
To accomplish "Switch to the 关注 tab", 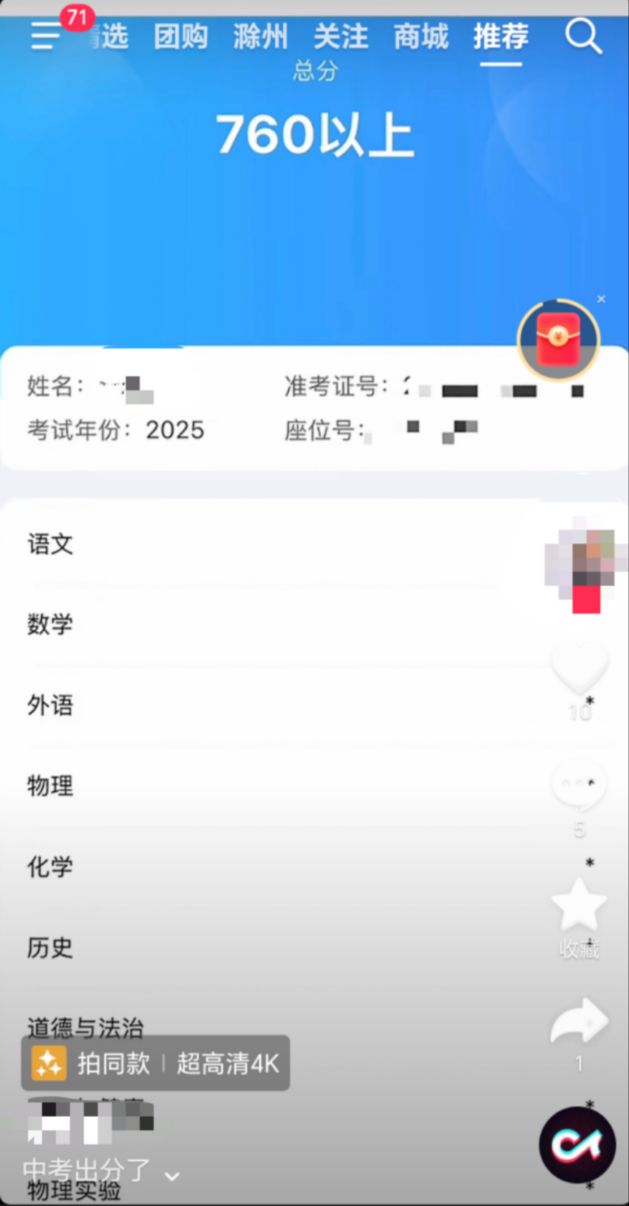I will click(341, 38).
